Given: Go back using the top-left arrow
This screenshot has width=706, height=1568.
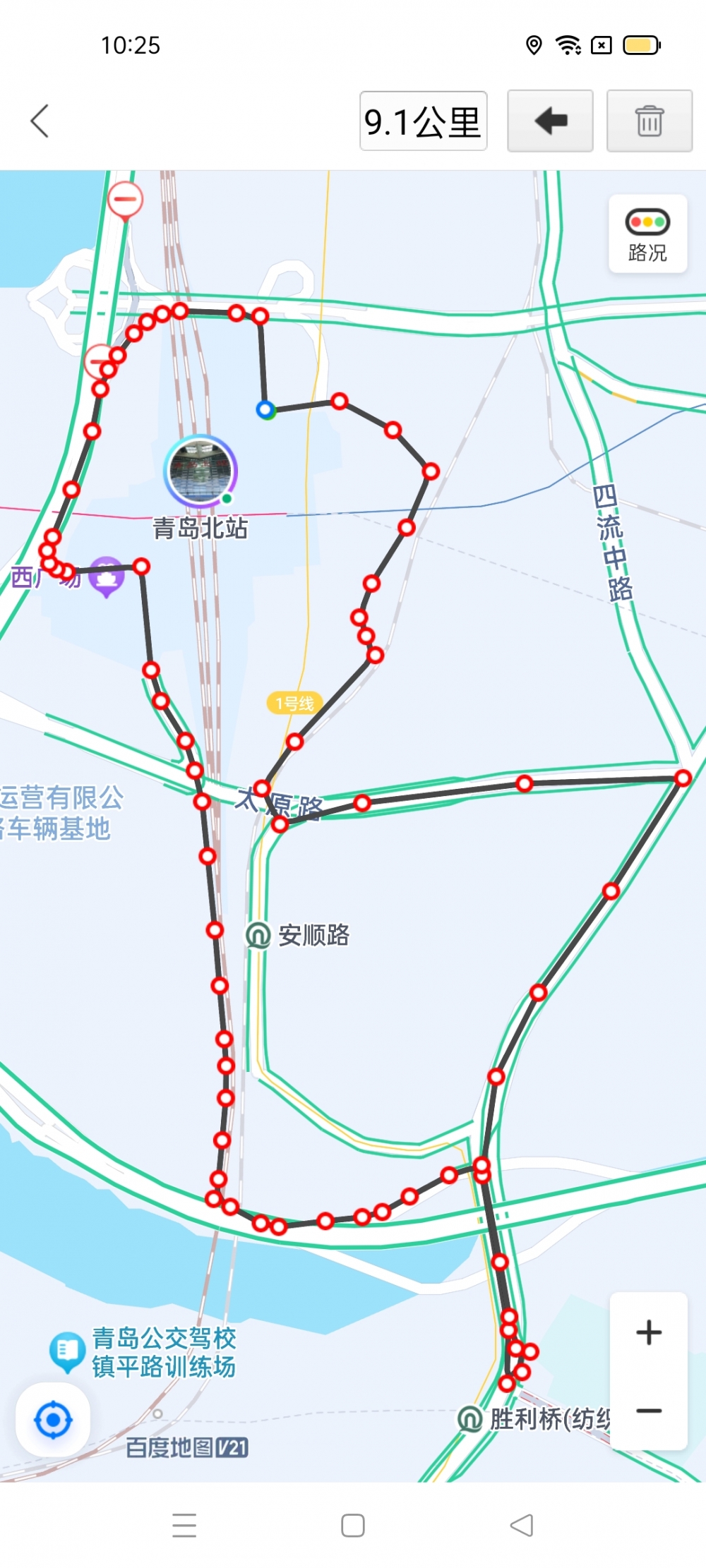Looking at the screenshot, I should pyautogui.click(x=40, y=121).
